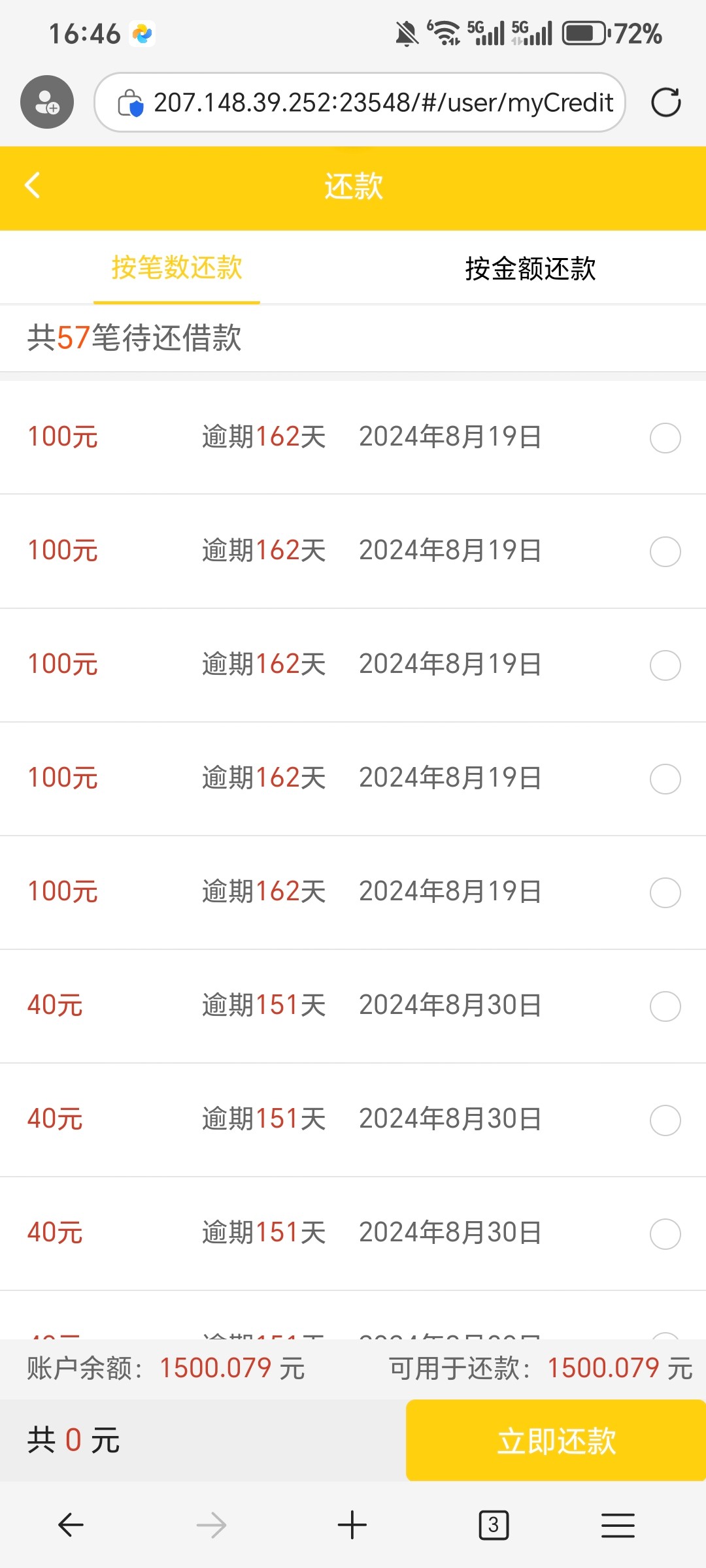Go back using the 还款 header arrow
The height and width of the screenshot is (1568, 706).
(x=32, y=185)
